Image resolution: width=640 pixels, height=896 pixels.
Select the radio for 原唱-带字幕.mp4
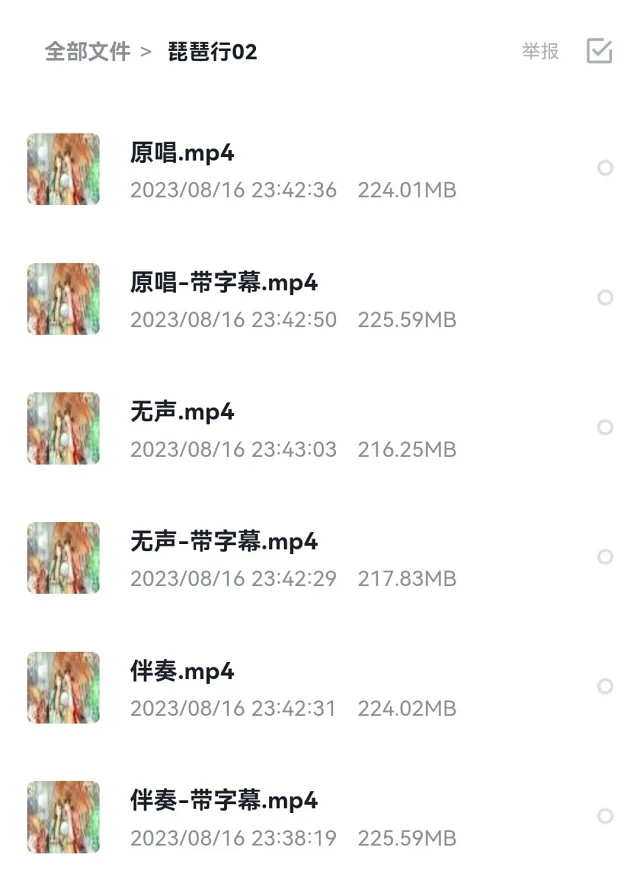click(605, 298)
